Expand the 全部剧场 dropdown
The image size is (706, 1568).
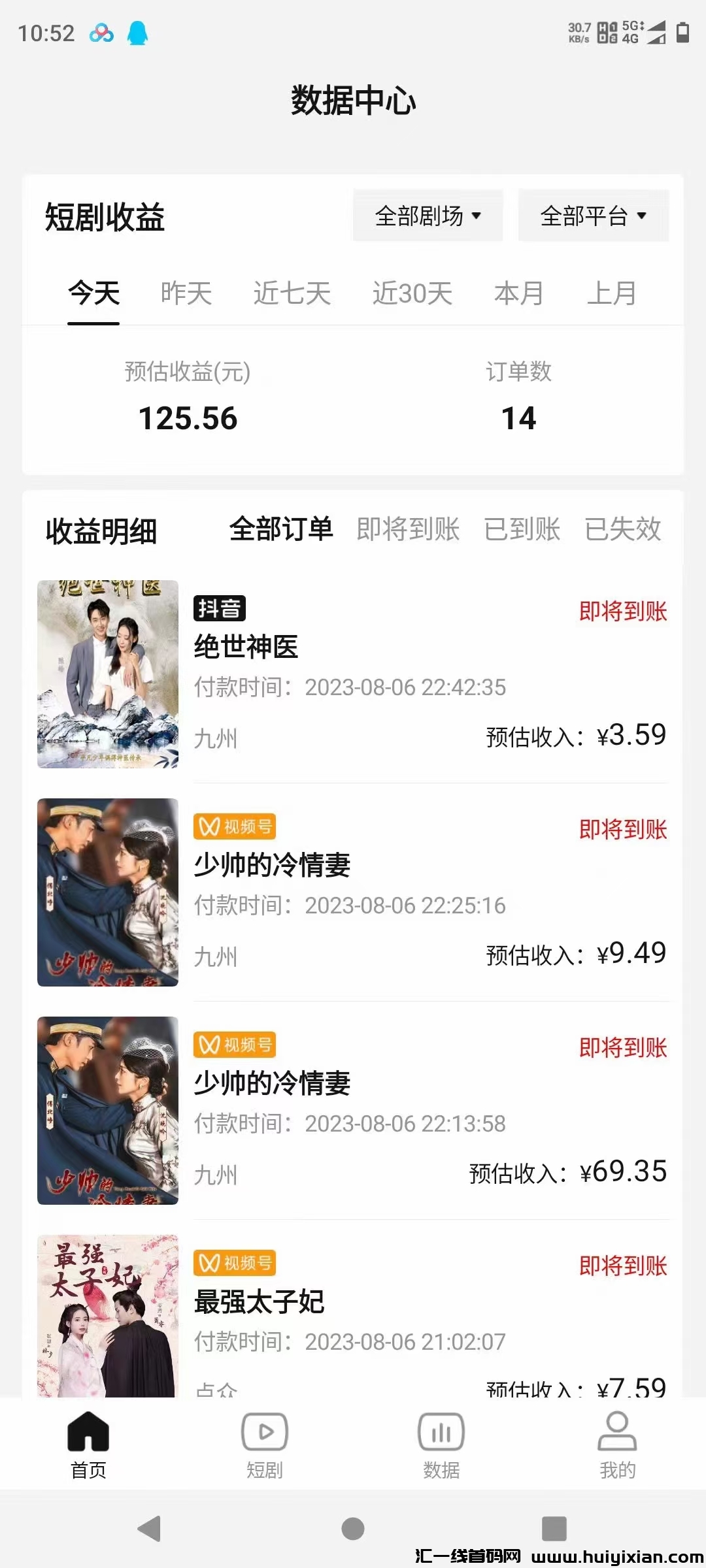428,216
